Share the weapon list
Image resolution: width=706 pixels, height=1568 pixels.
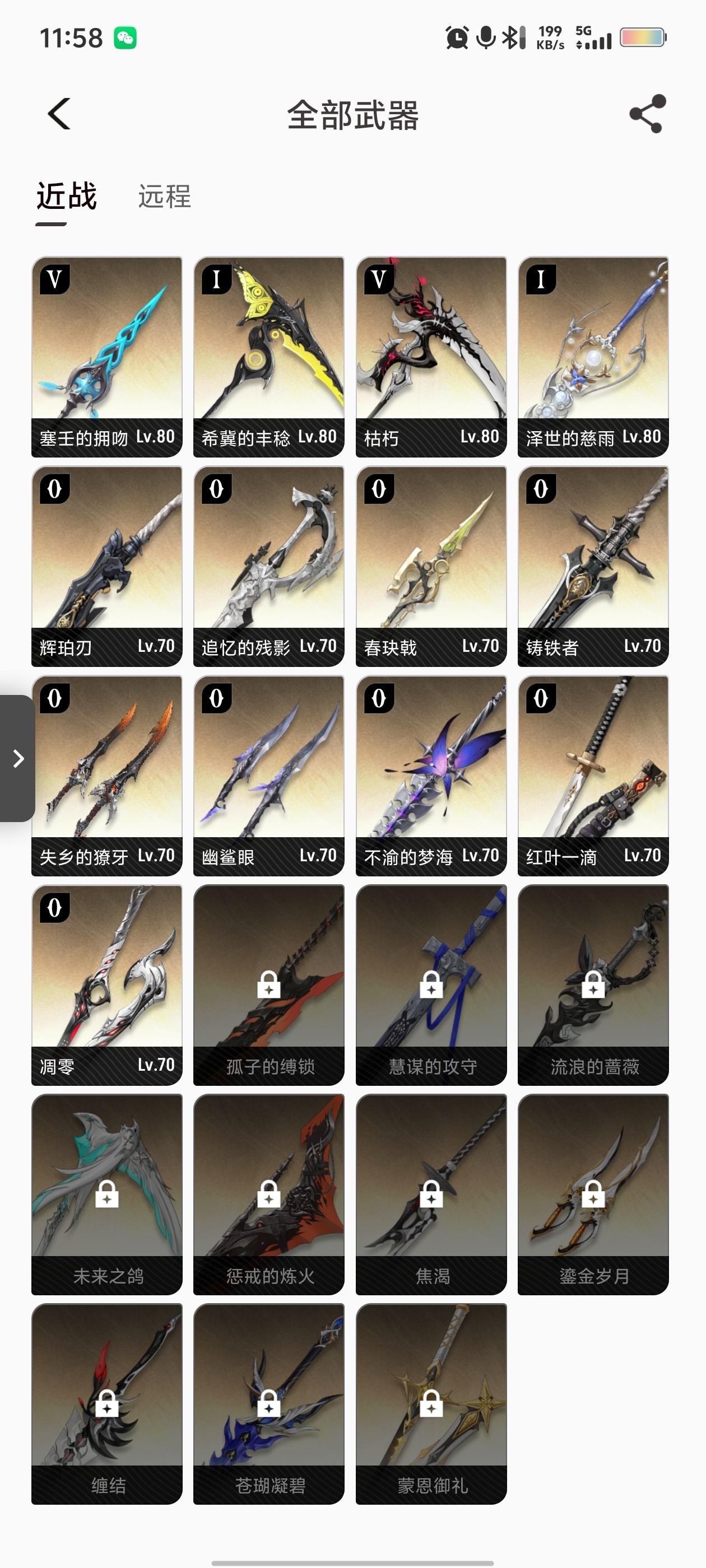pyautogui.click(x=647, y=114)
